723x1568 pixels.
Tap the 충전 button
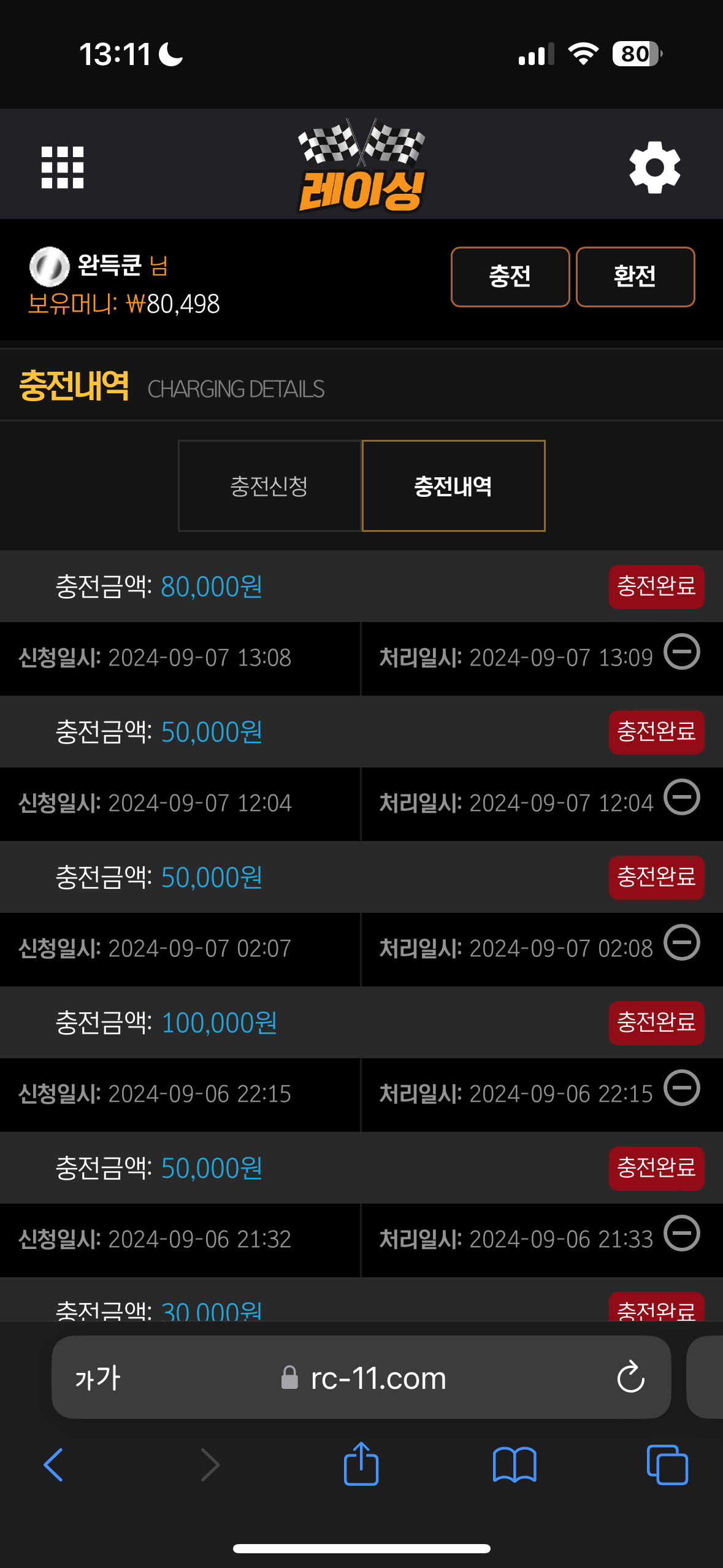point(510,277)
